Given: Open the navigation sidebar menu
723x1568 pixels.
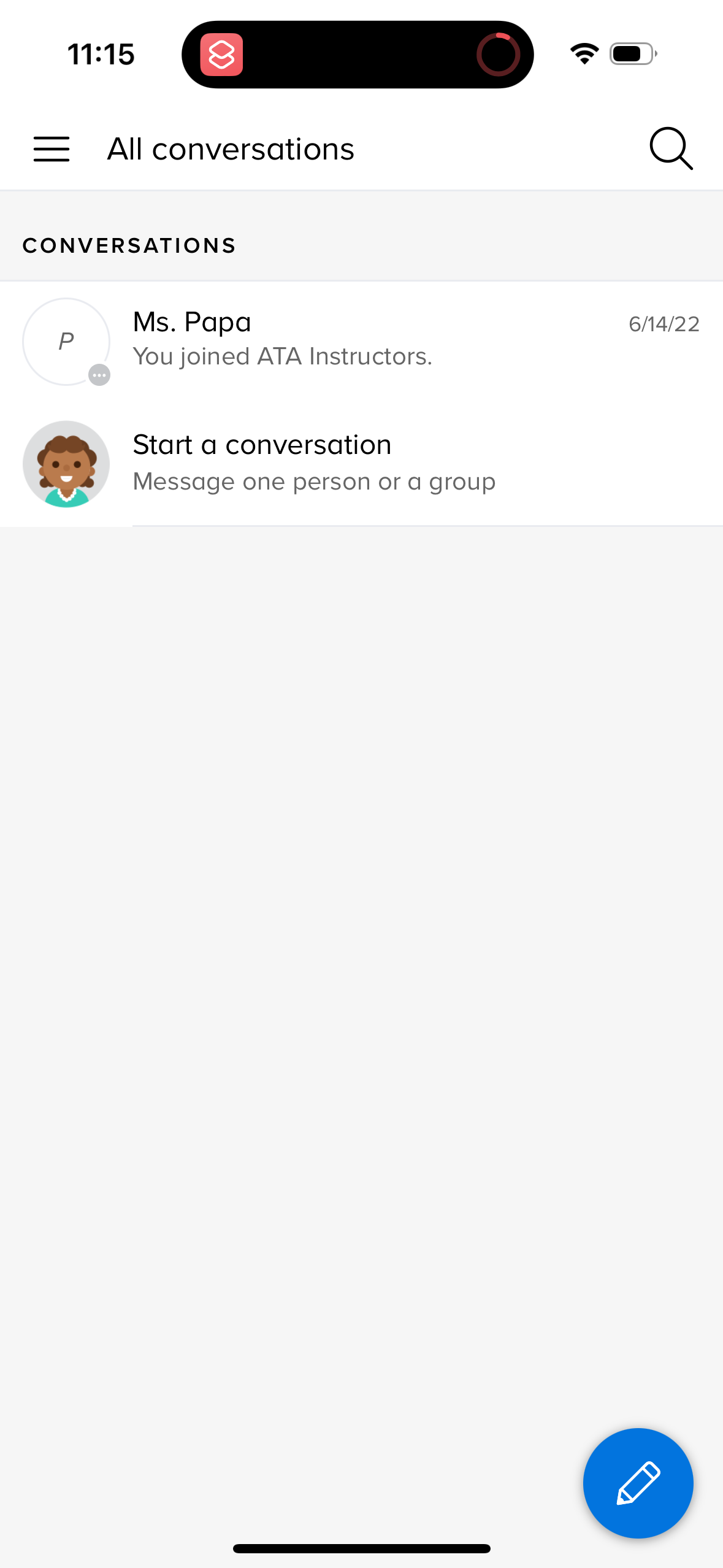Looking at the screenshot, I should click(x=52, y=148).
